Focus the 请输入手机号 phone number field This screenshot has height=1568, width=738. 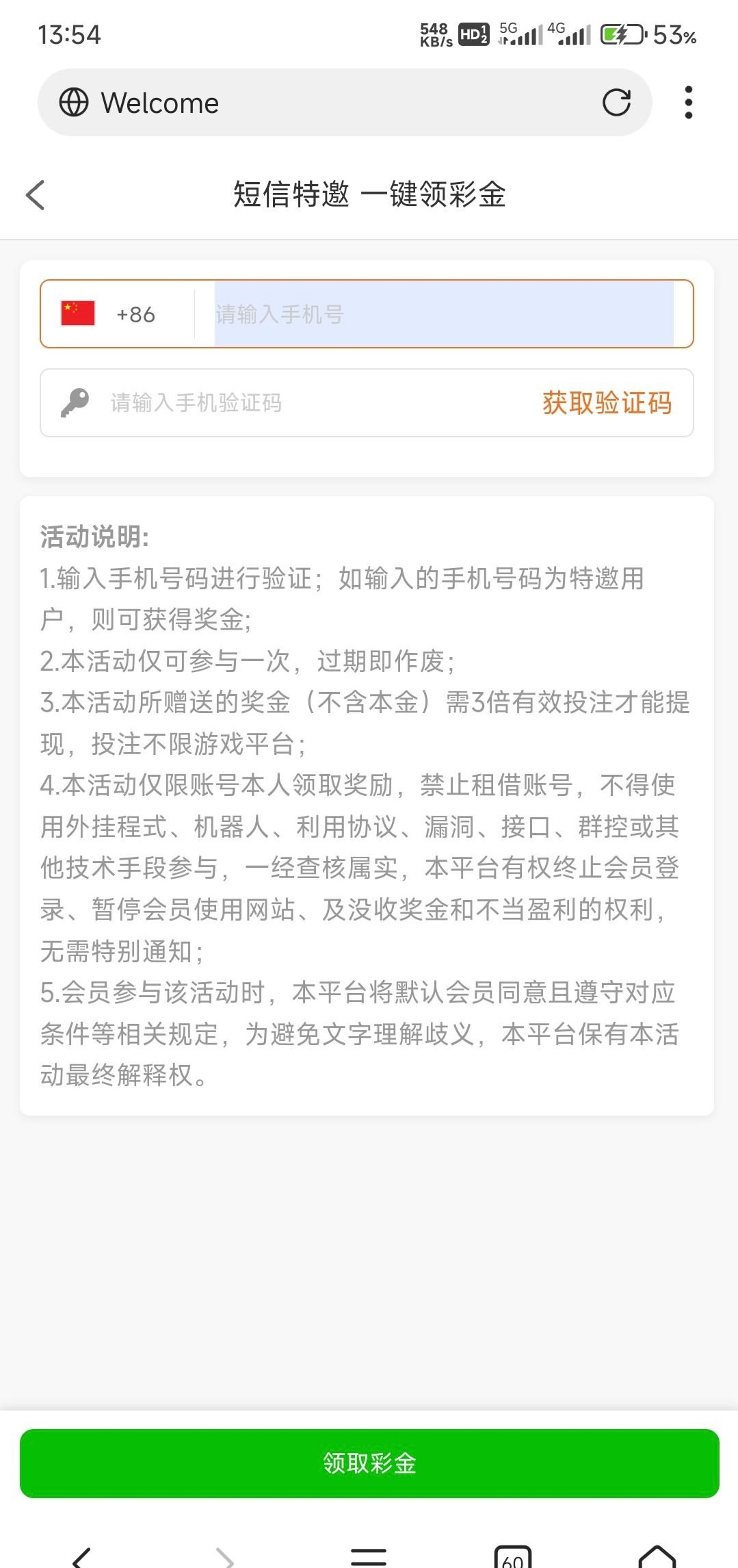[443, 314]
